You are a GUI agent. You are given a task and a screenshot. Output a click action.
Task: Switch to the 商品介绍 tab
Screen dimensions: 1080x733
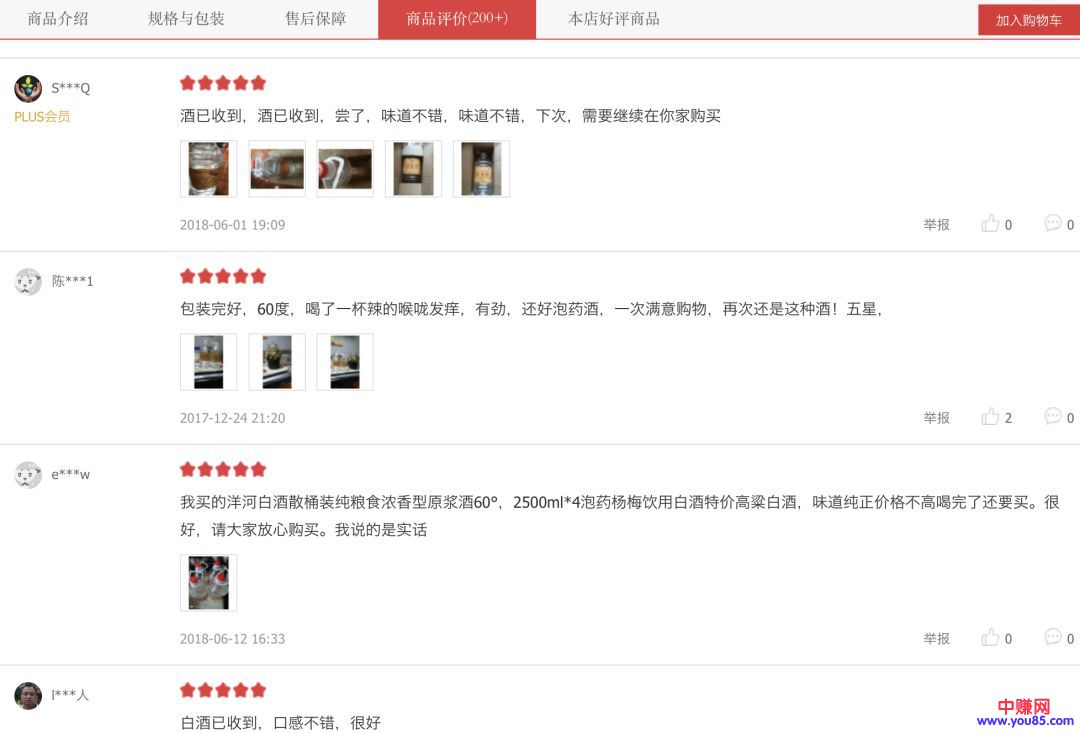(58, 19)
